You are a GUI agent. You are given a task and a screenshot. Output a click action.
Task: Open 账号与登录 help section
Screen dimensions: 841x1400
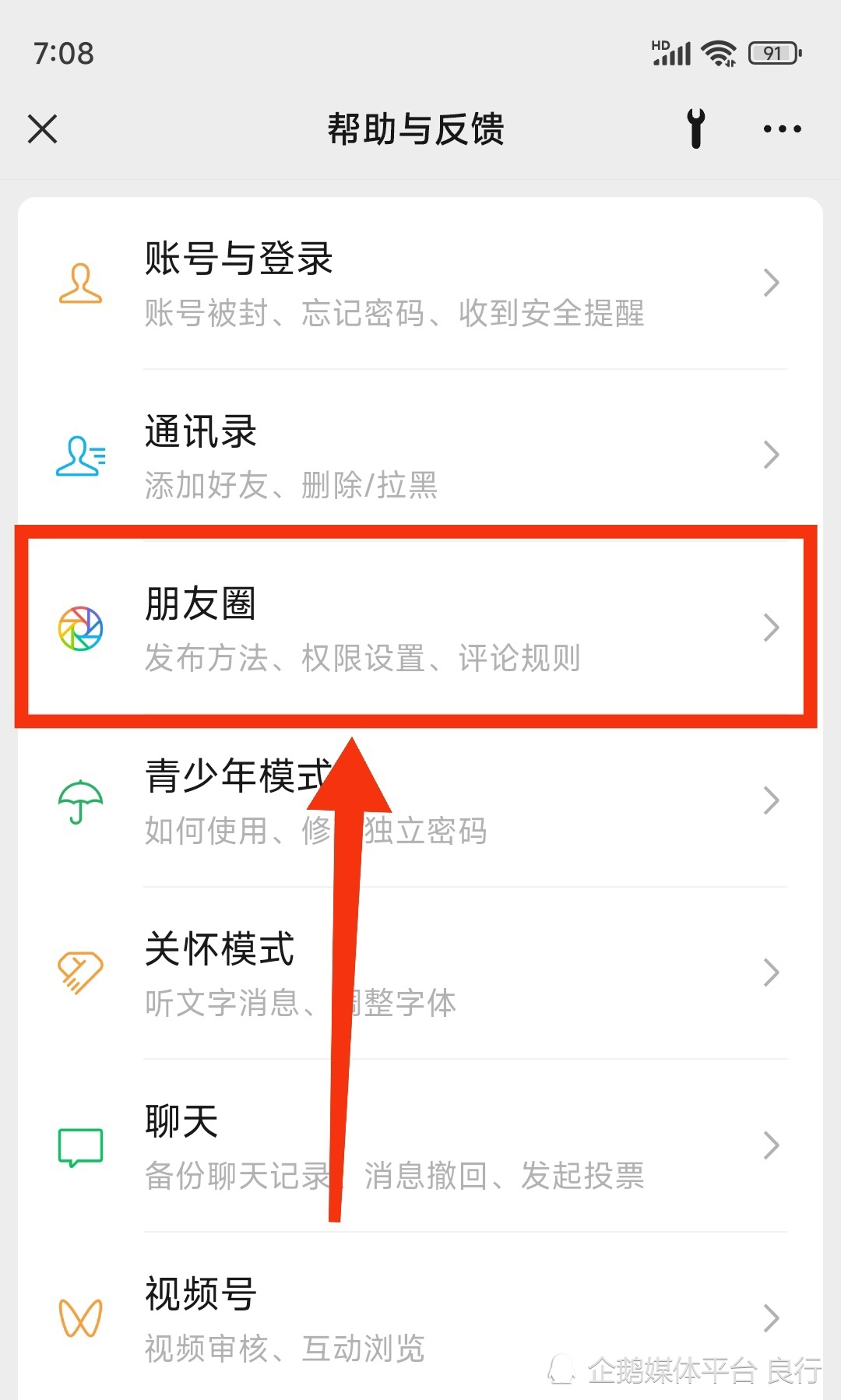[420, 283]
